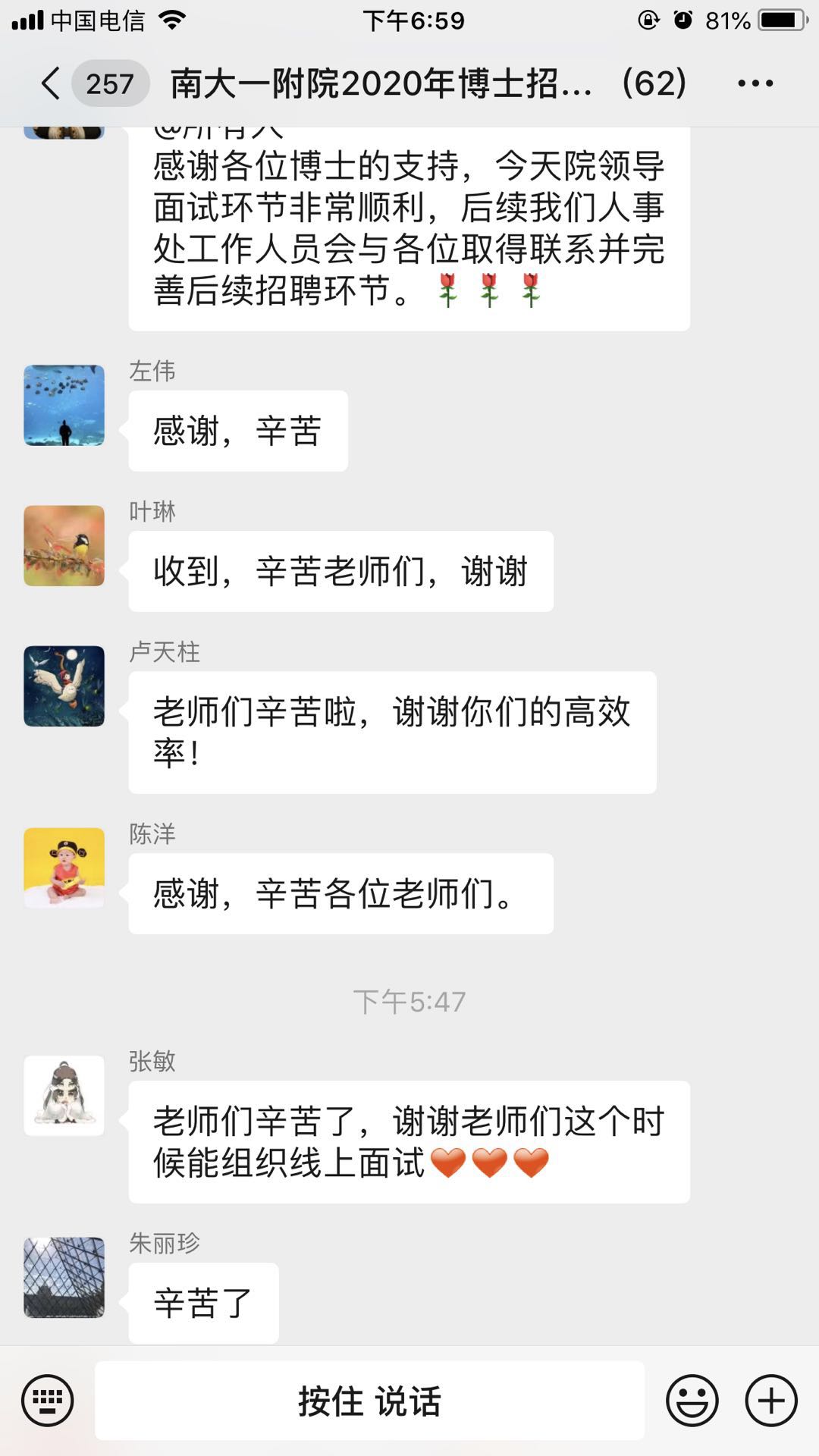Image resolution: width=819 pixels, height=1456 pixels.
Task: Open the plus attachments menu
Action: [772, 1401]
